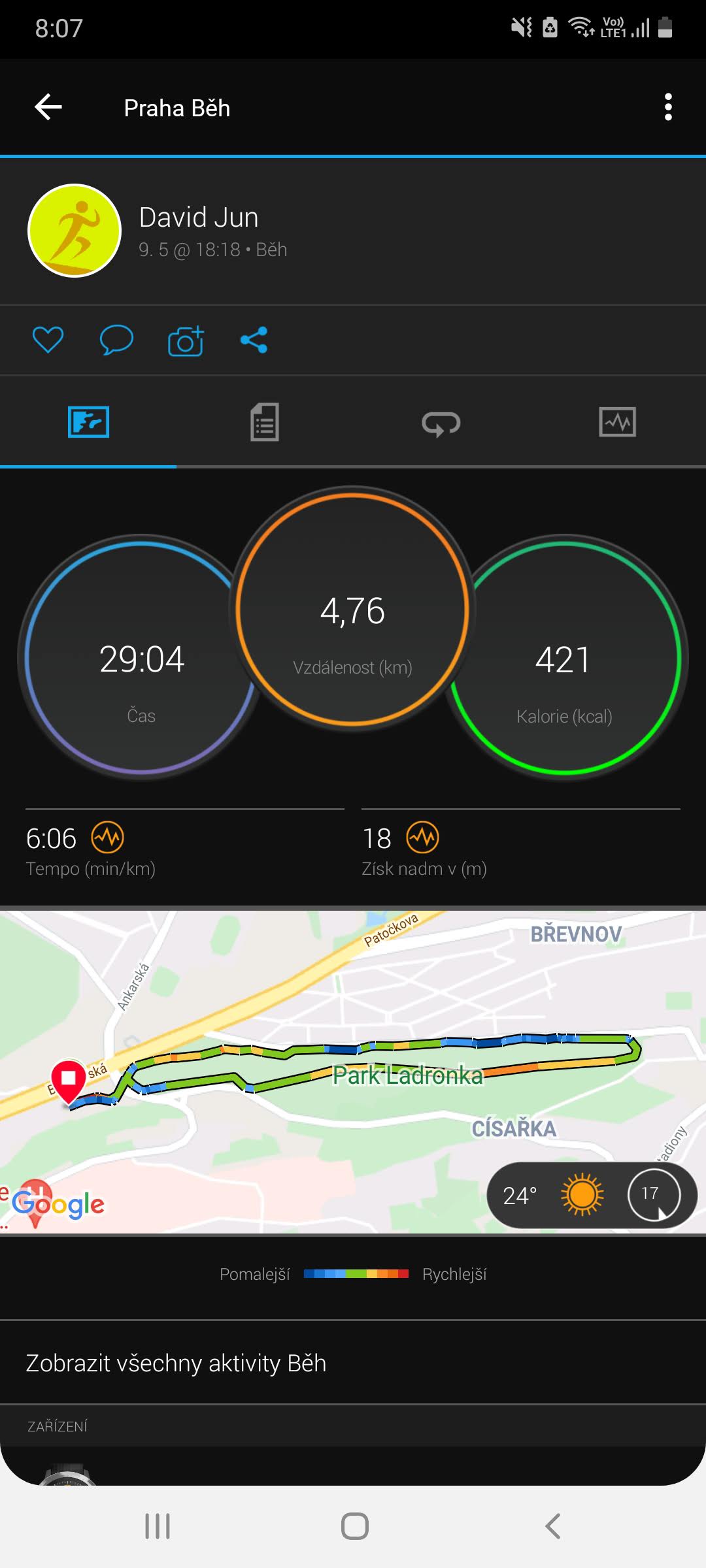
Task: Go back using the app bar arrow
Action: pyautogui.click(x=48, y=107)
